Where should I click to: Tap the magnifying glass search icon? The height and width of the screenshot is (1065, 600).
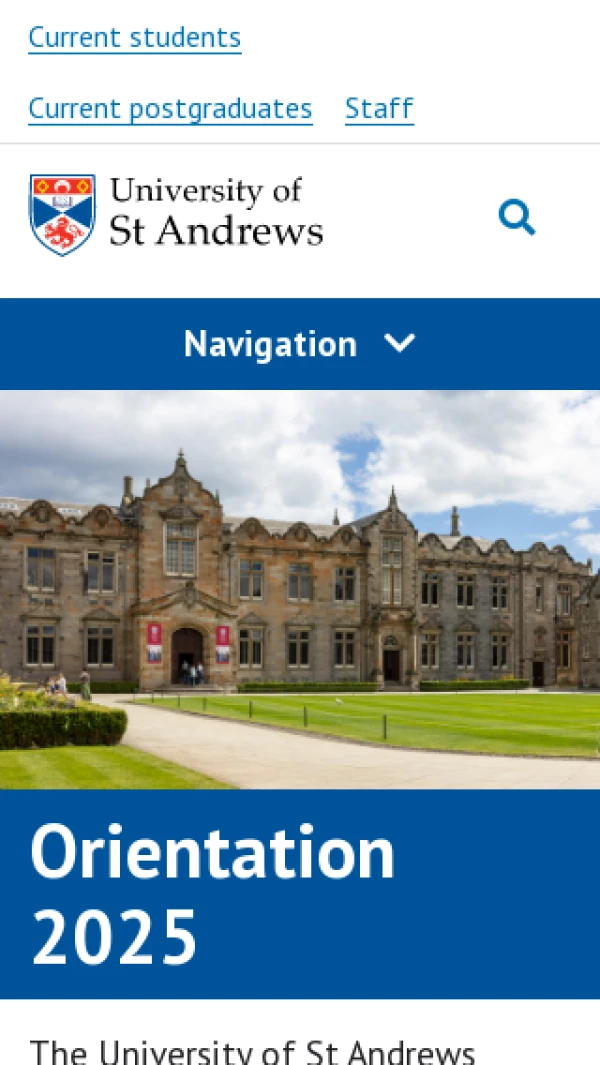pos(517,217)
